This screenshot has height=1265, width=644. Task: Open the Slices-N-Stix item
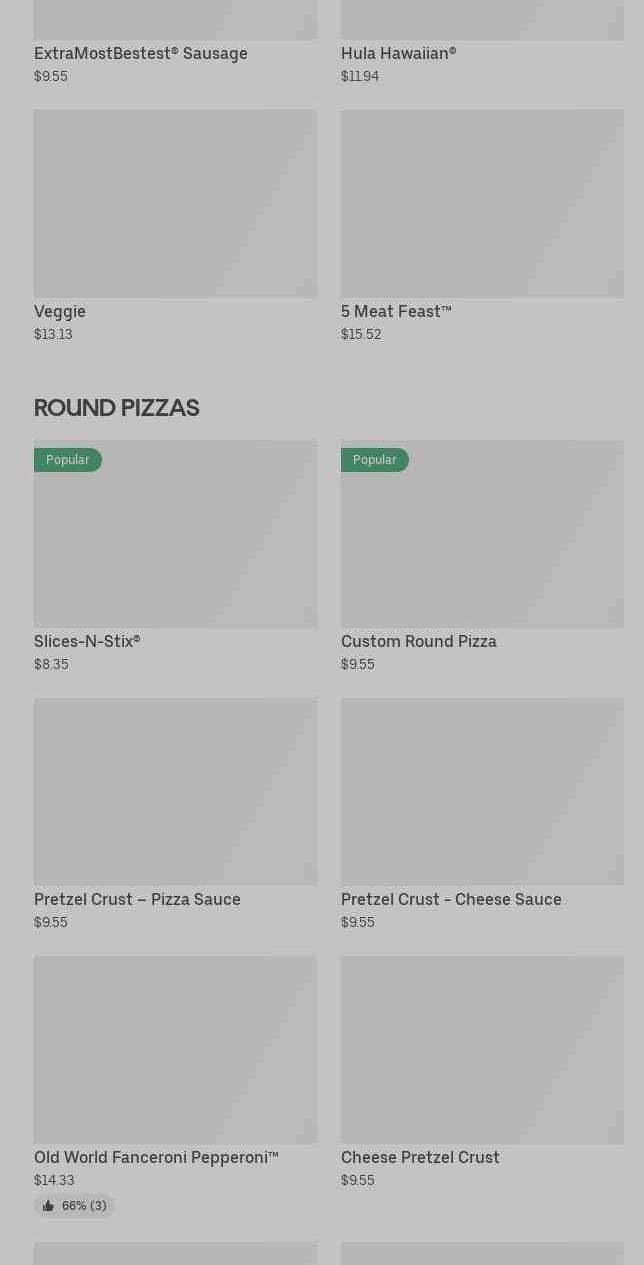[x=175, y=534]
